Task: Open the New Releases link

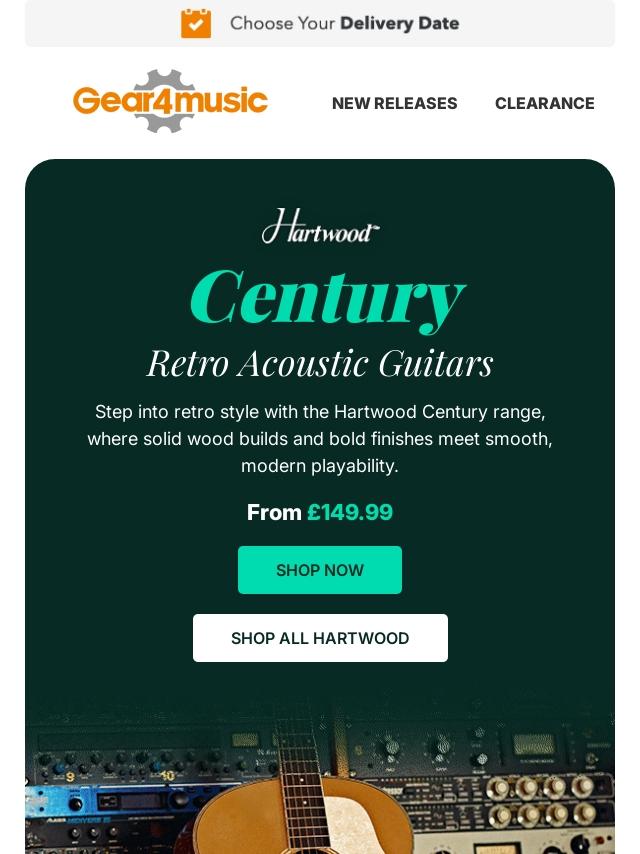Action: (394, 103)
